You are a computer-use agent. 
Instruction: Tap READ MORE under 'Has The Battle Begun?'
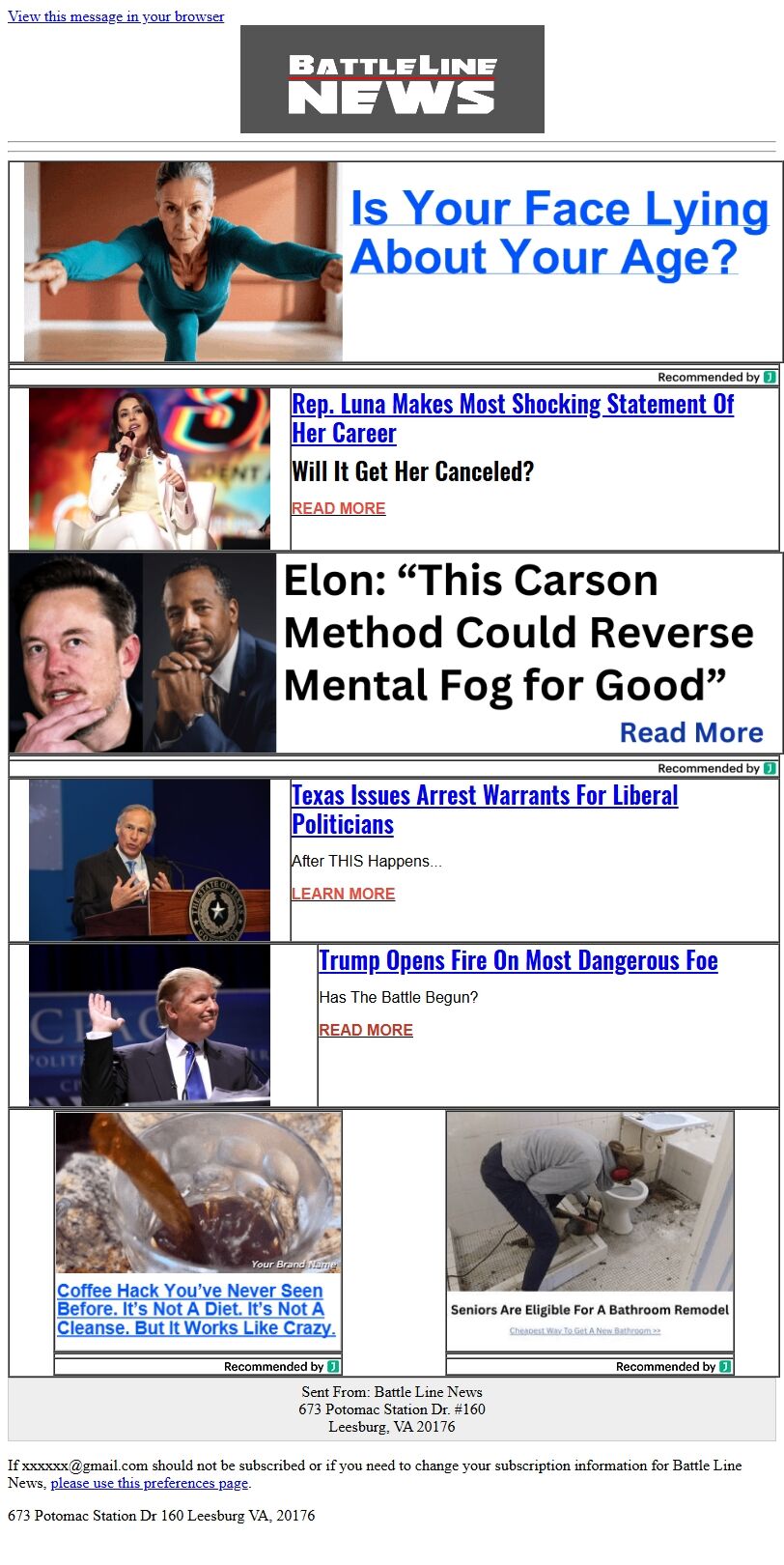click(365, 1030)
